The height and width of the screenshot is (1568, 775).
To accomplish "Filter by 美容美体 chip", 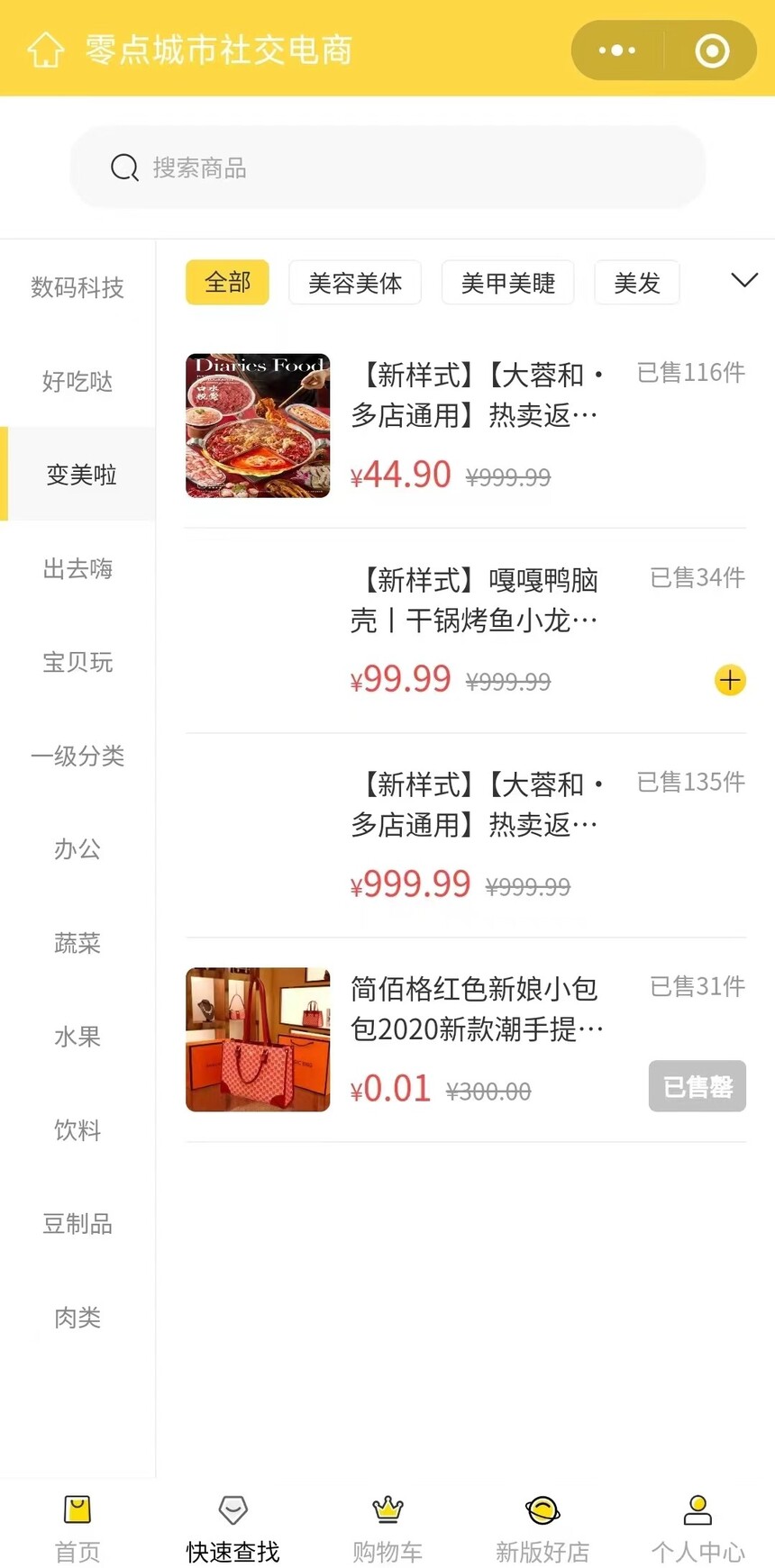I will click(x=355, y=283).
